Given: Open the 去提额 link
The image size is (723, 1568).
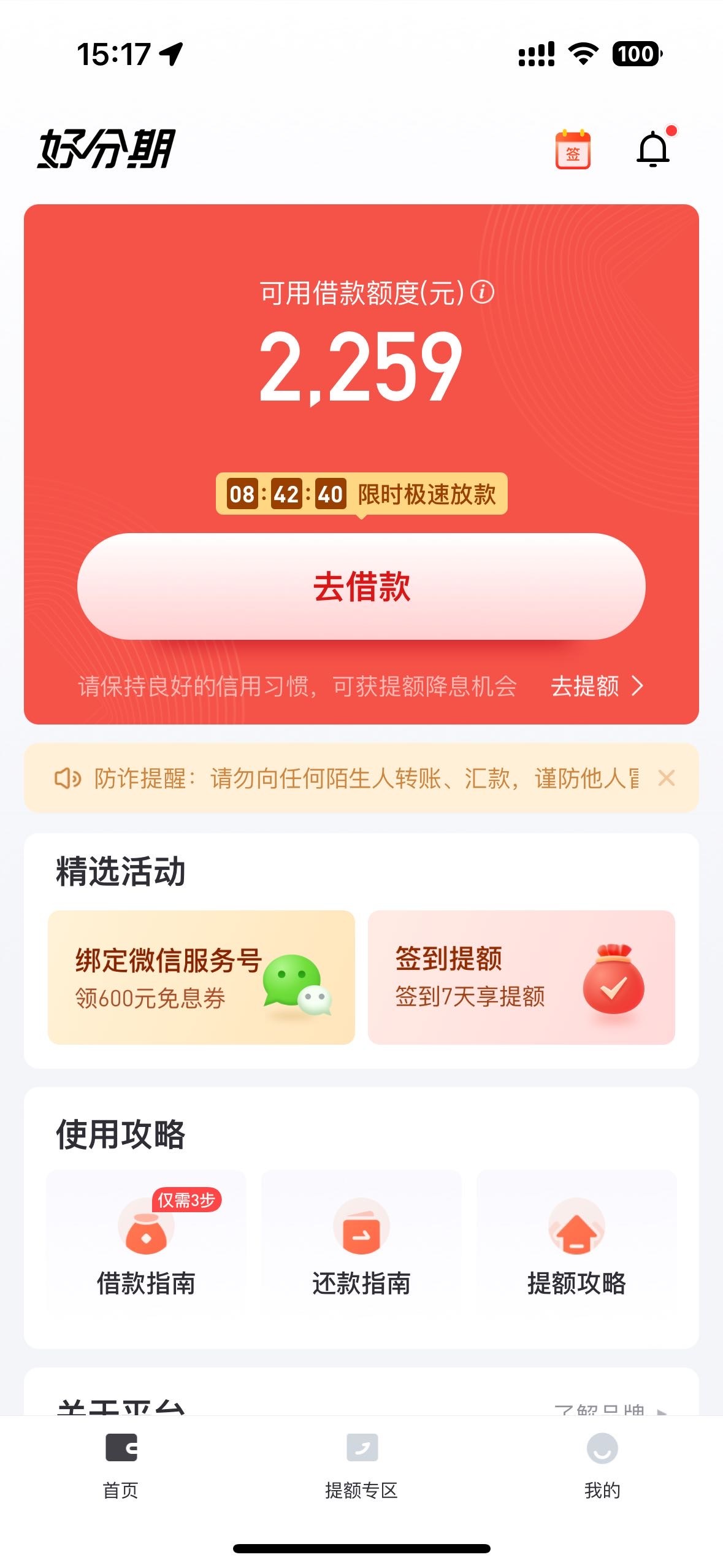Looking at the screenshot, I should pyautogui.click(x=597, y=686).
